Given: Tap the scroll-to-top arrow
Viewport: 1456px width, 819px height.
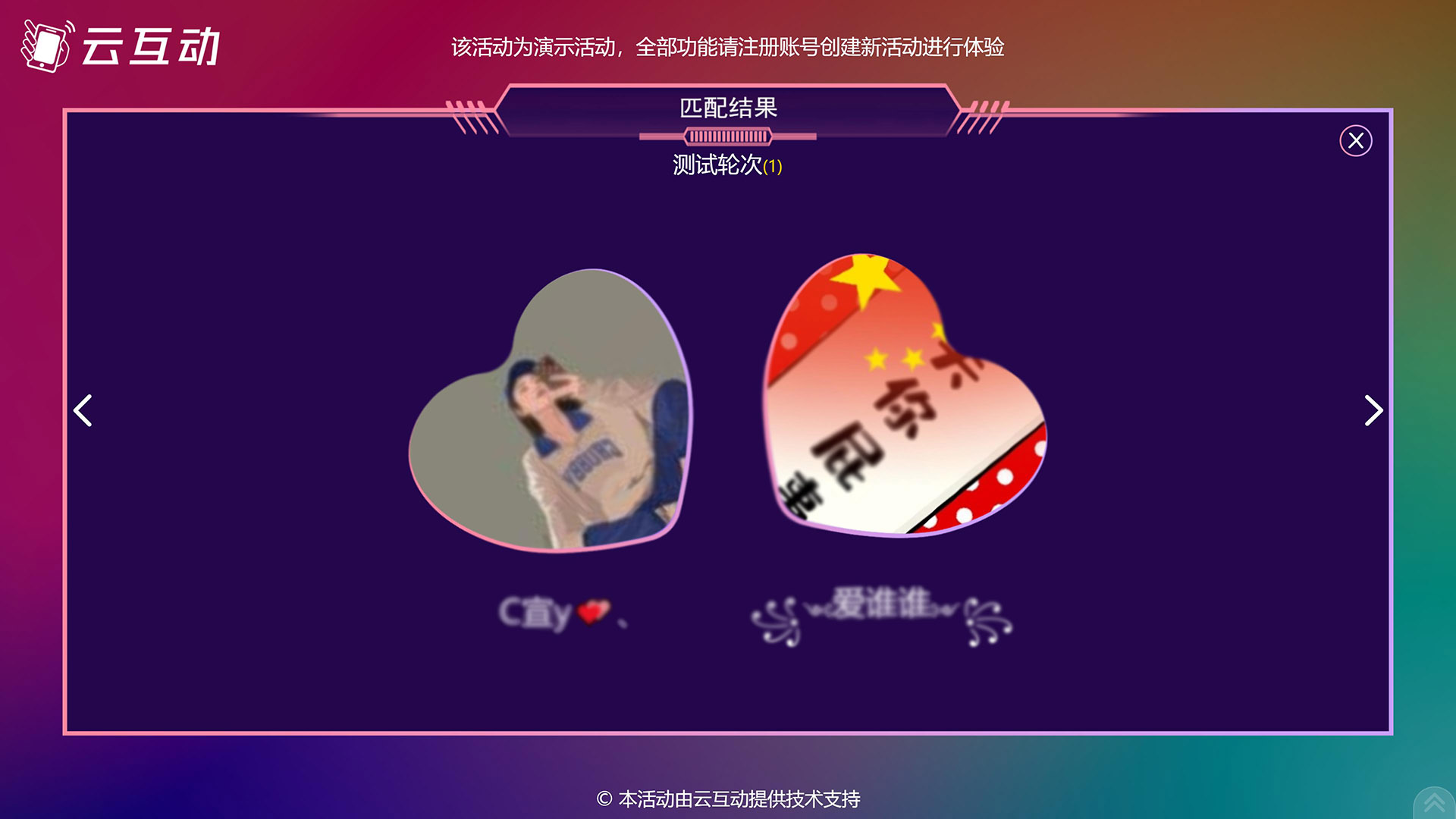Looking at the screenshot, I should [x=1434, y=803].
